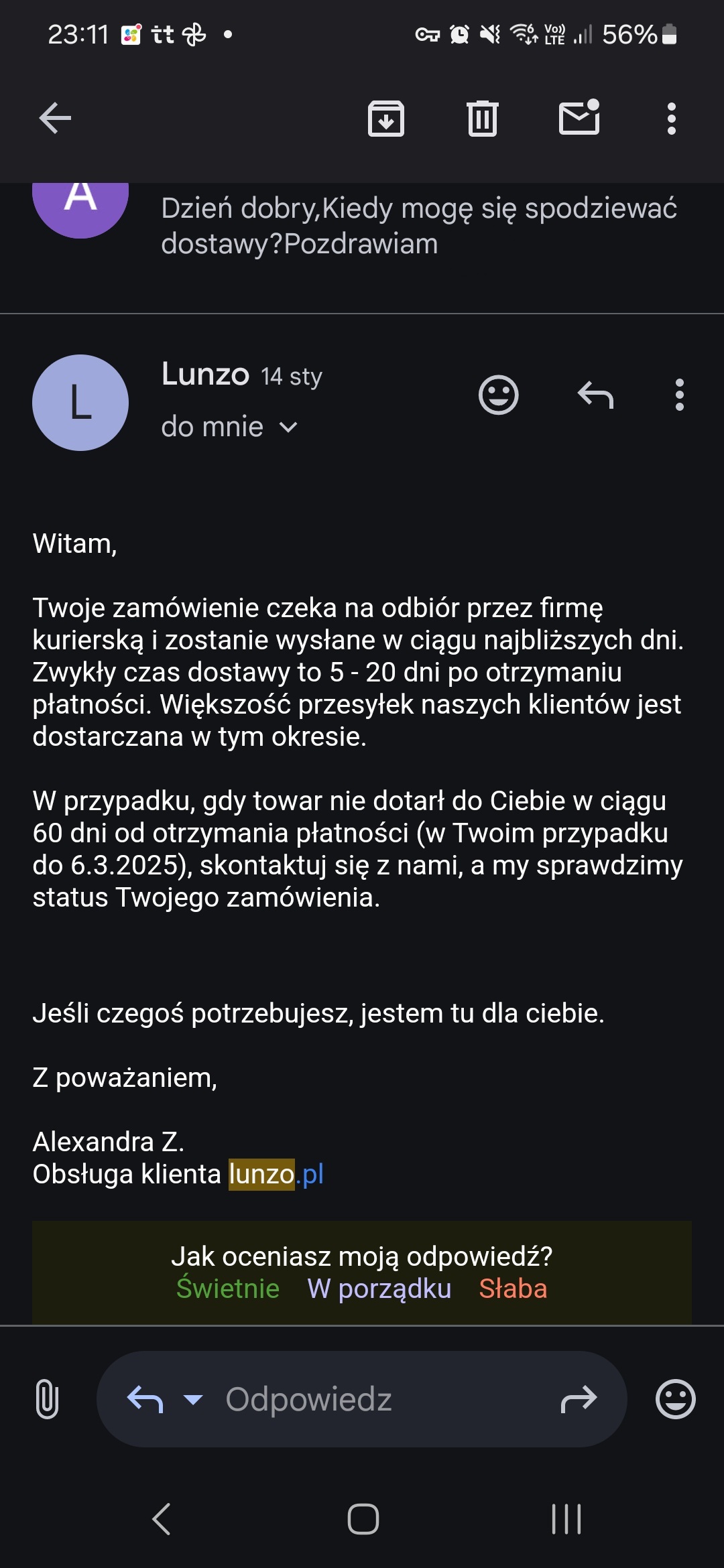
Task: Open reply type dropdown arrow
Action: (x=193, y=1399)
